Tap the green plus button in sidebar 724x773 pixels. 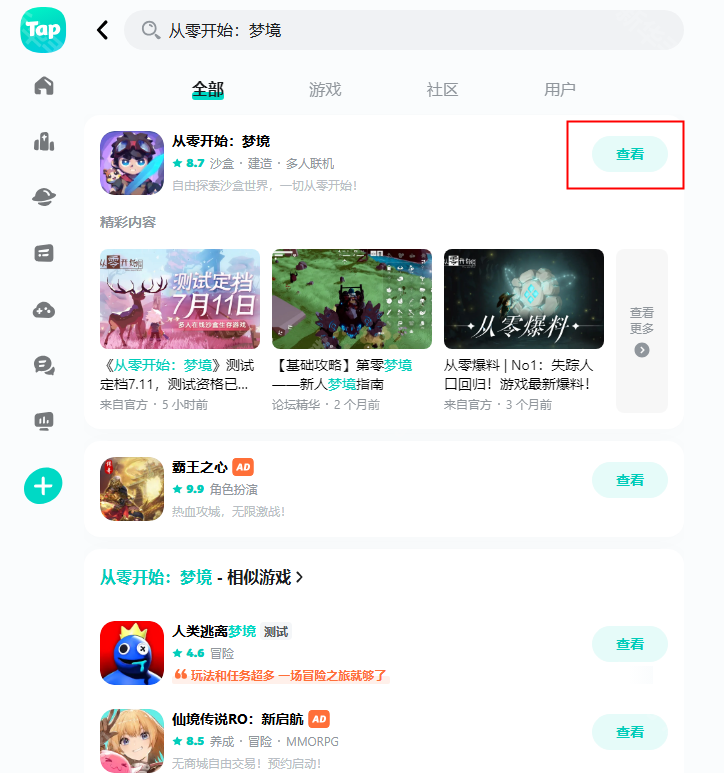click(x=44, y=487)
